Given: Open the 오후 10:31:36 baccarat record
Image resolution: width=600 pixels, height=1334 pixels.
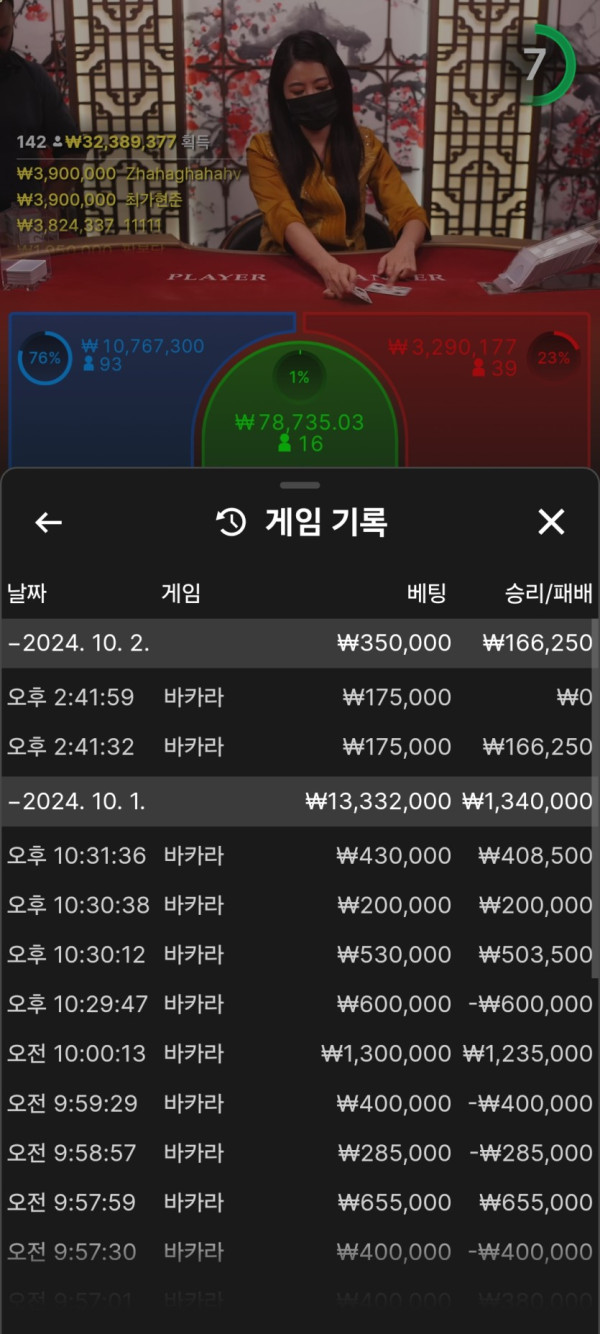Looking at the screenshot, I should point(300,856).
